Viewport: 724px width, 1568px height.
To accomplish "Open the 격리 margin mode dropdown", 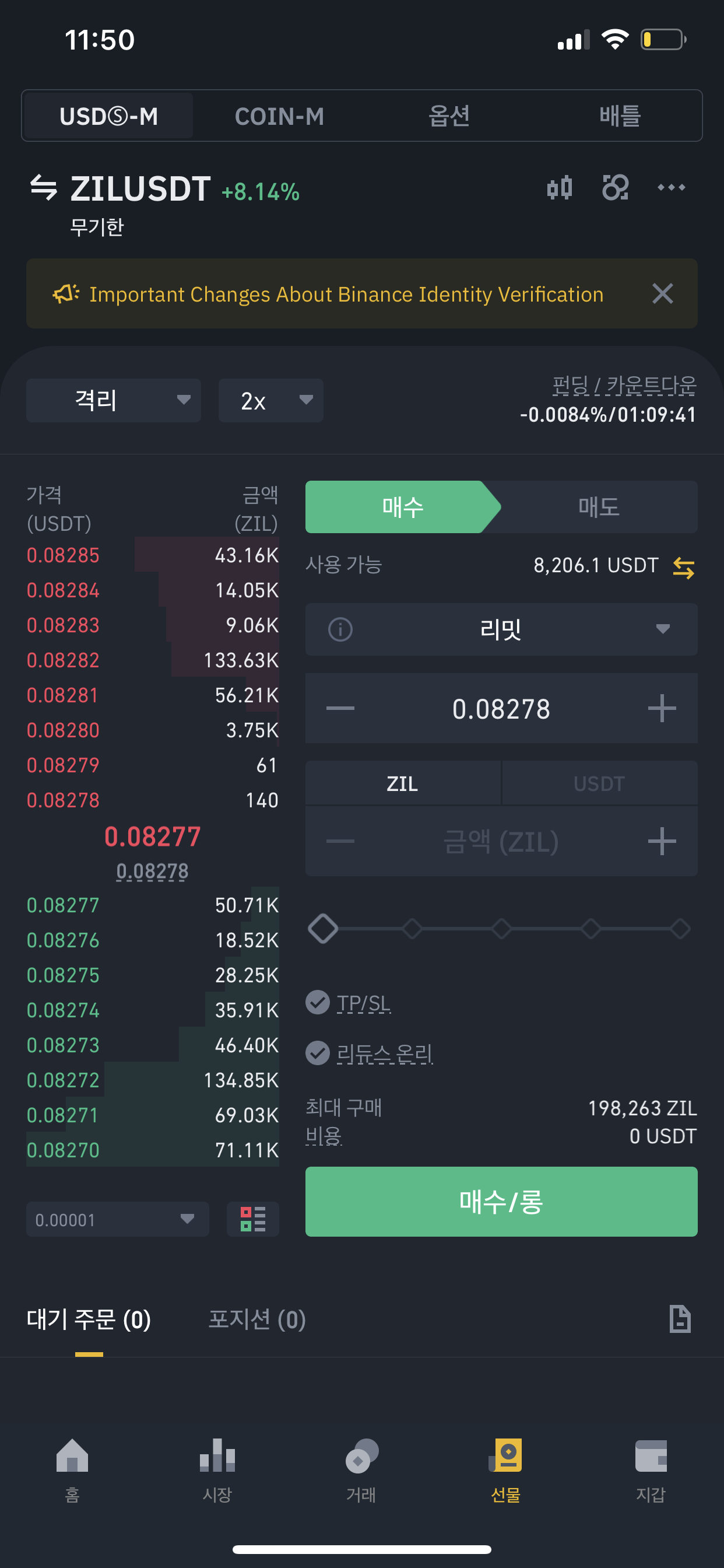I will (114, 401).
